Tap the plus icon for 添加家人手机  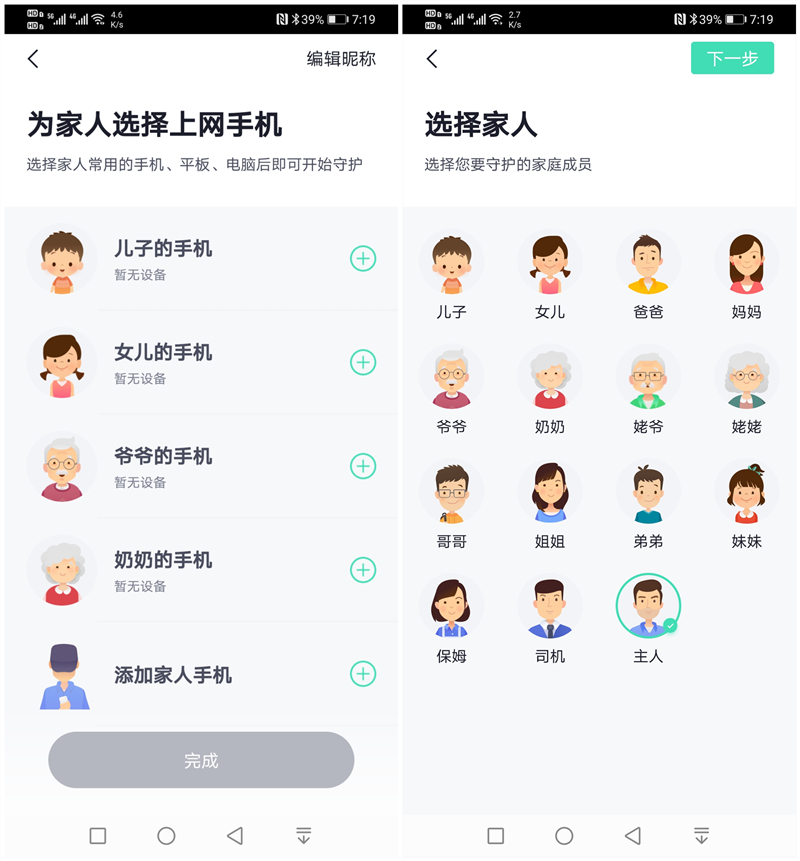(363, 675)
